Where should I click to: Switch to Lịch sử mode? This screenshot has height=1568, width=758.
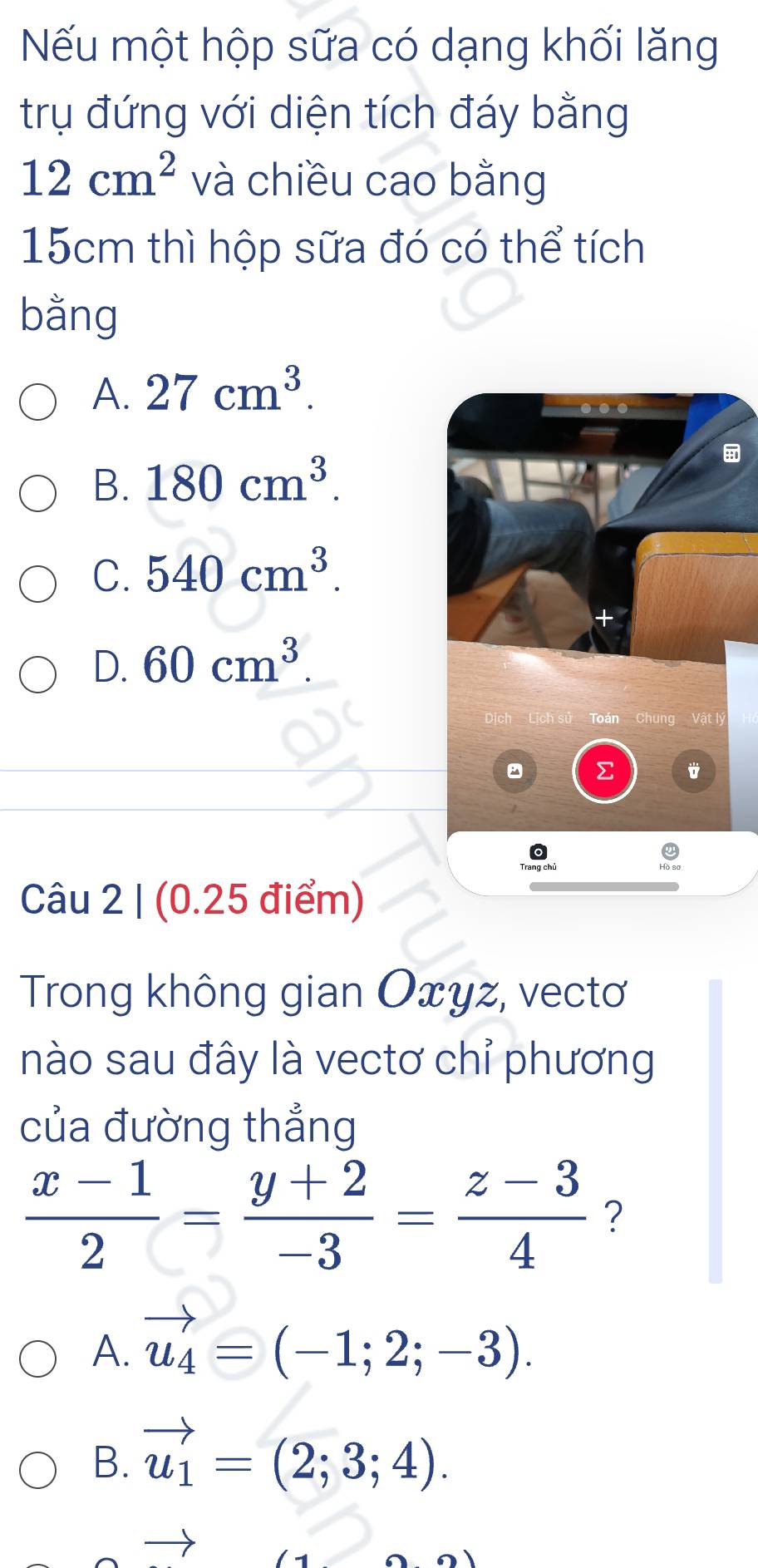click(550, 718)
